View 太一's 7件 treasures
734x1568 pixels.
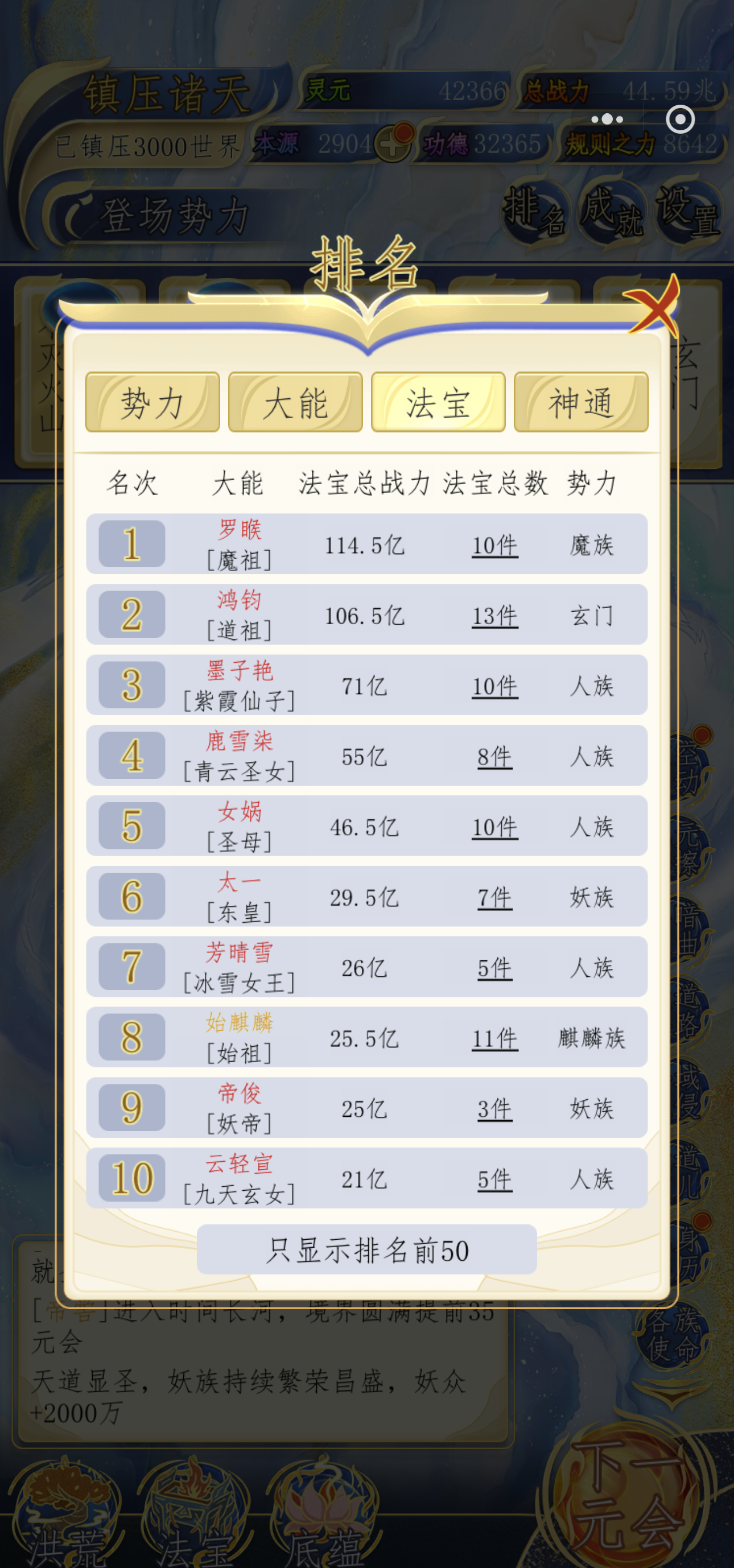pos(495,898)
